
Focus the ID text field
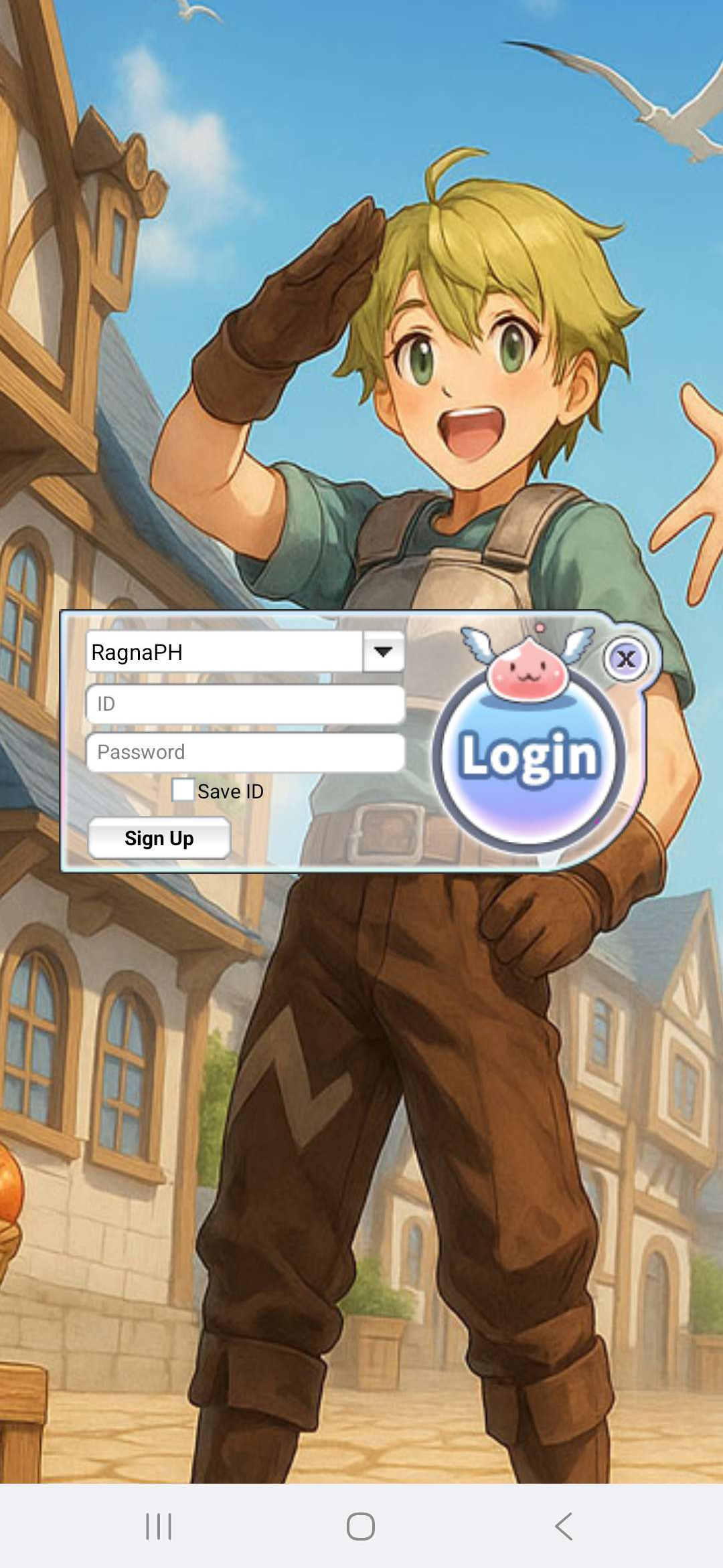tap(245, 704)
